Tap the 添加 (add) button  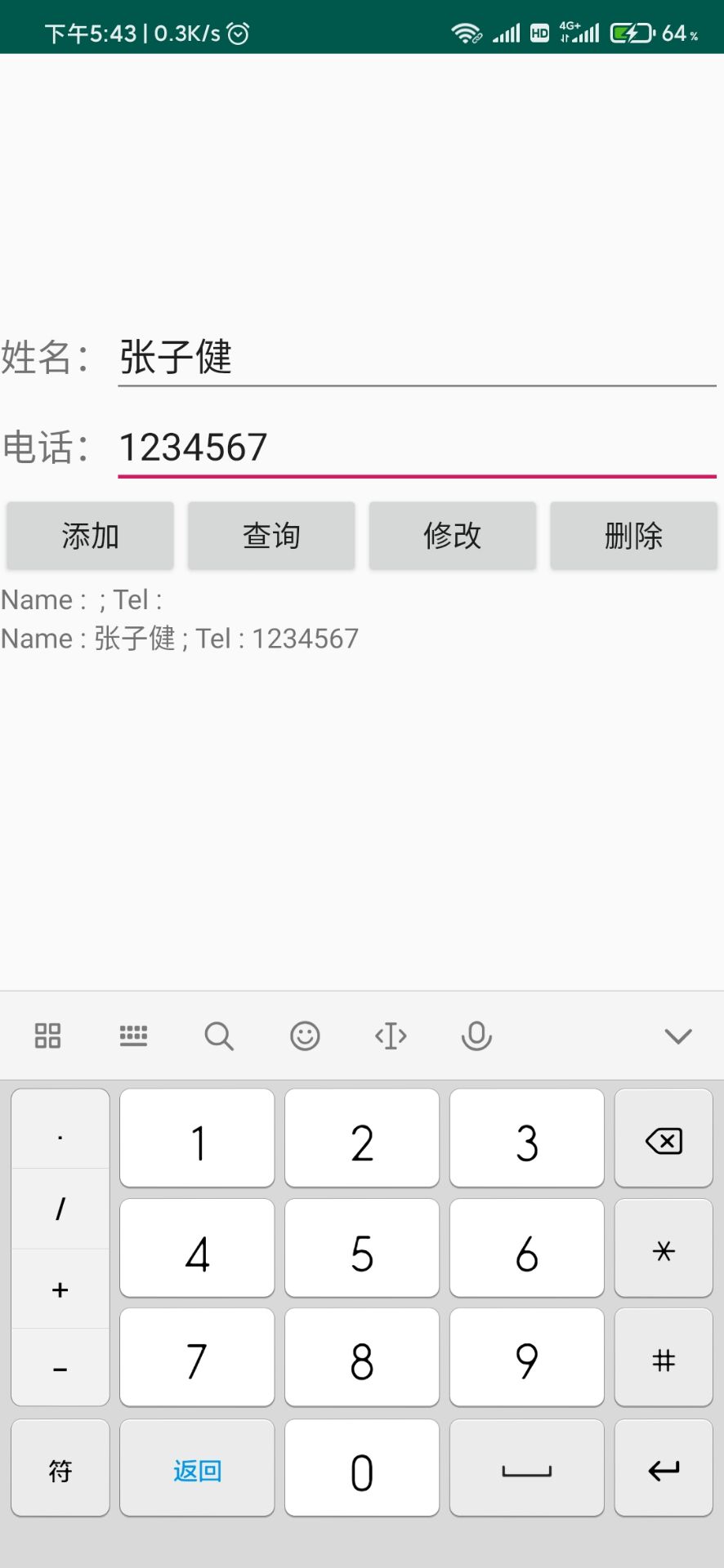tap(90, 536)
